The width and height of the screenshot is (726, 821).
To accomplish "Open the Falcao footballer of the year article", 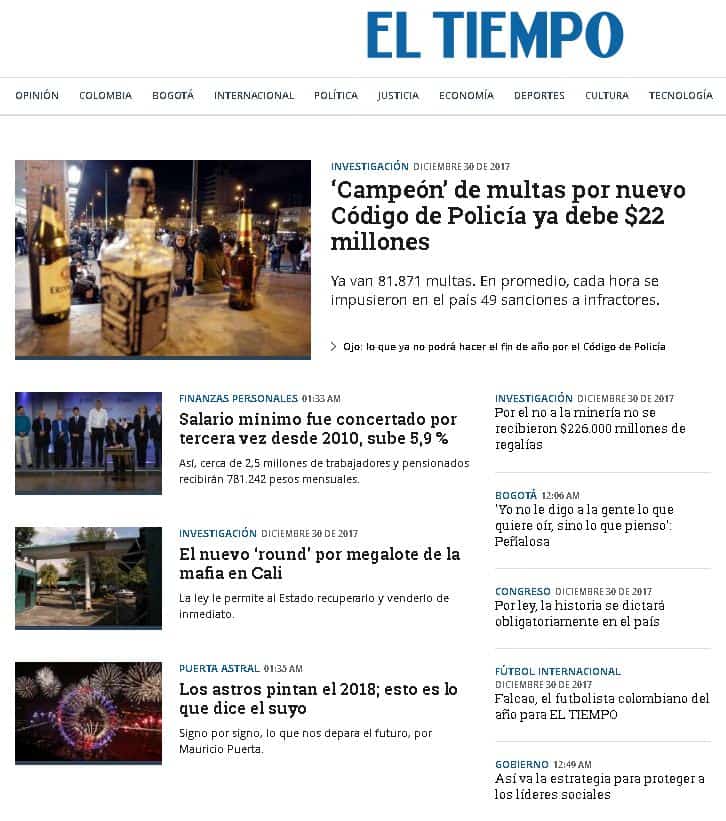I will 602,706.
